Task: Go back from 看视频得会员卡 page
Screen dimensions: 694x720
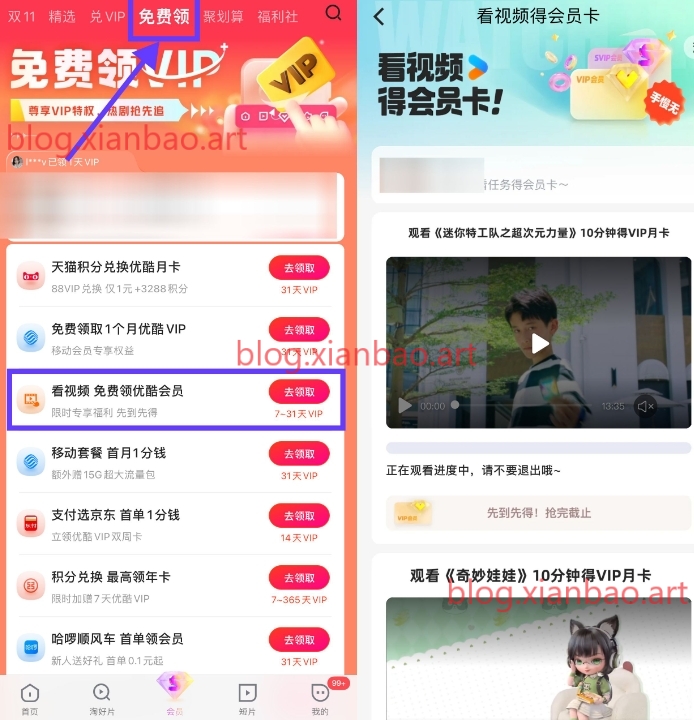Action: [378, 16]
